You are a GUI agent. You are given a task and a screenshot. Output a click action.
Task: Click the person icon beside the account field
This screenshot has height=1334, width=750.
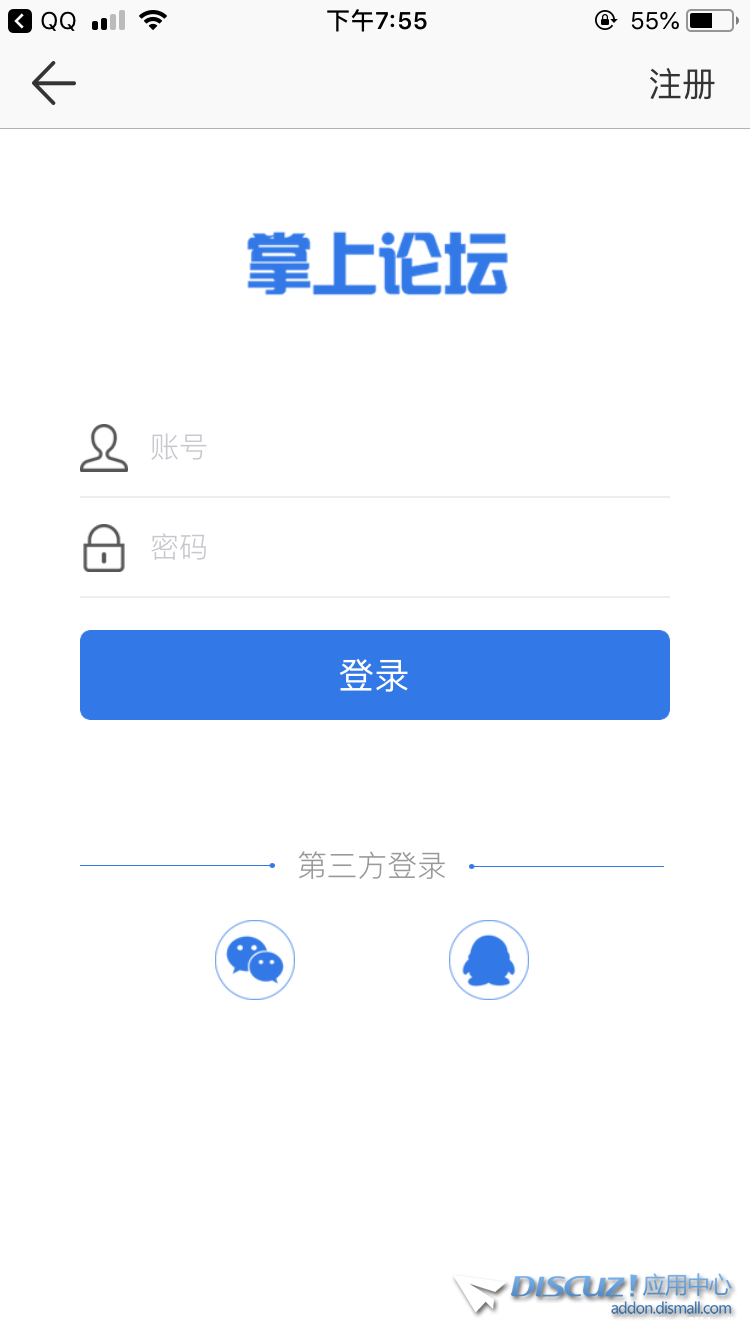[x=104, y=448]
